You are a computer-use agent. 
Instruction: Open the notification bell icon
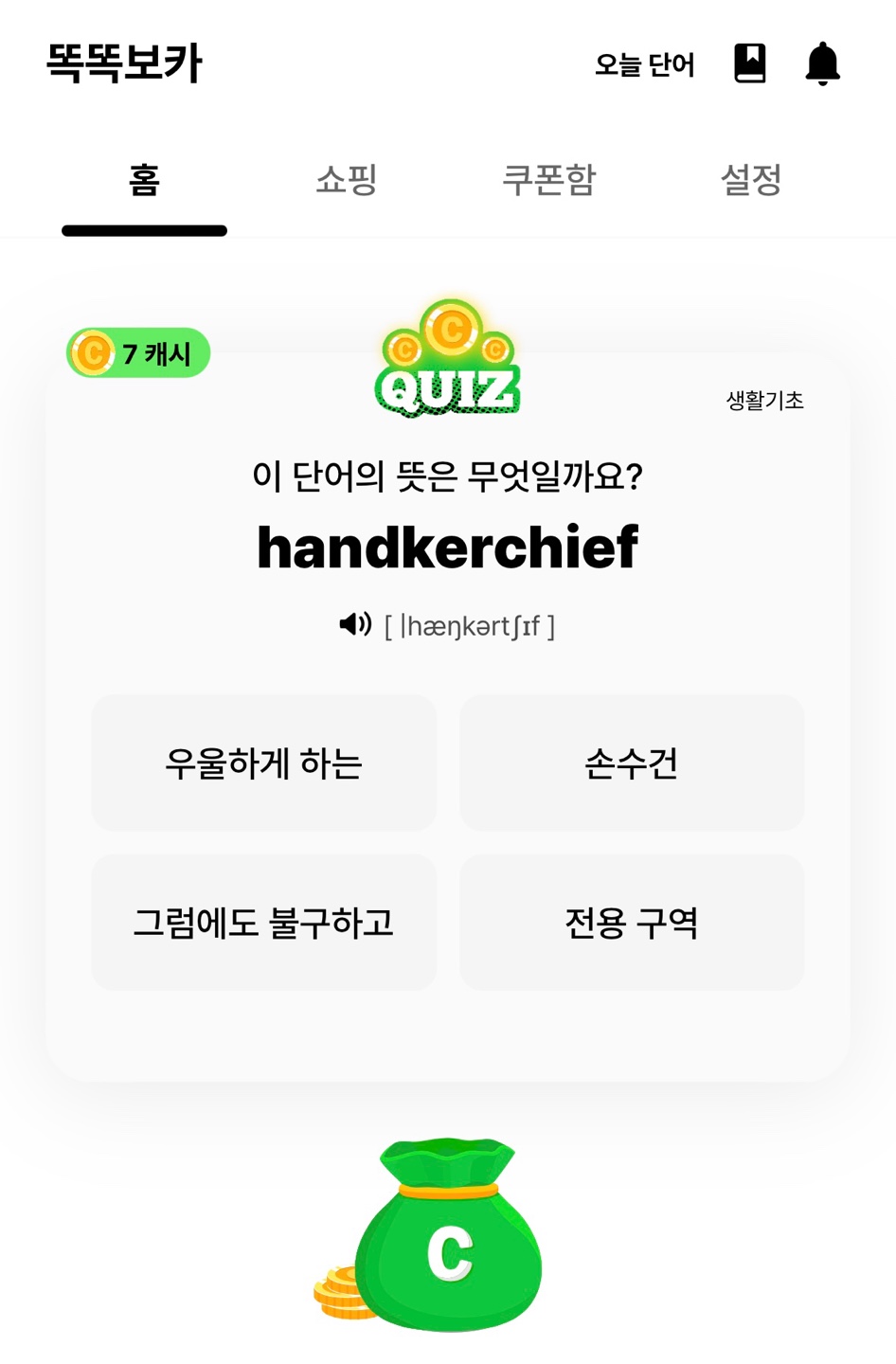(x=820, y=63)
